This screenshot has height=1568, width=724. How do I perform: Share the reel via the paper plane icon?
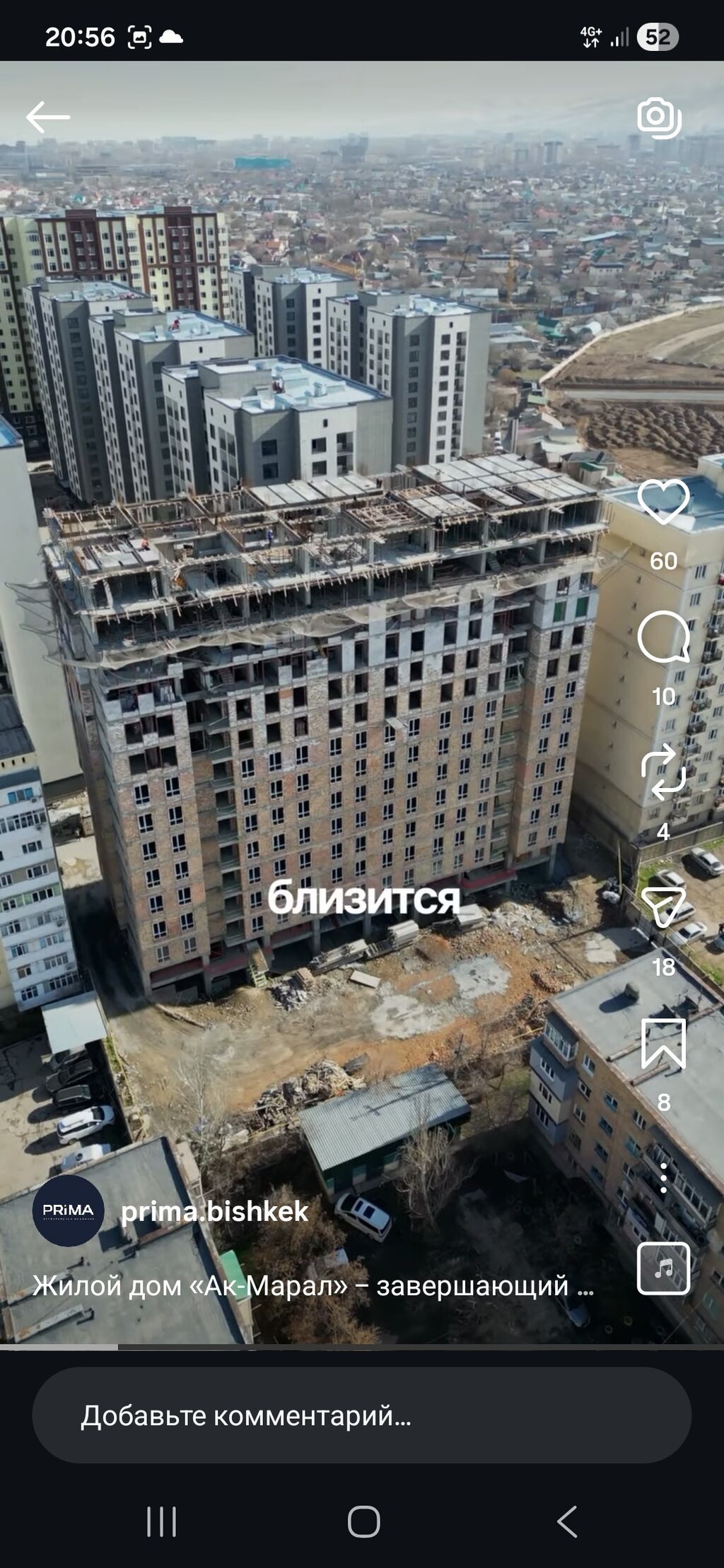point(663,907)
